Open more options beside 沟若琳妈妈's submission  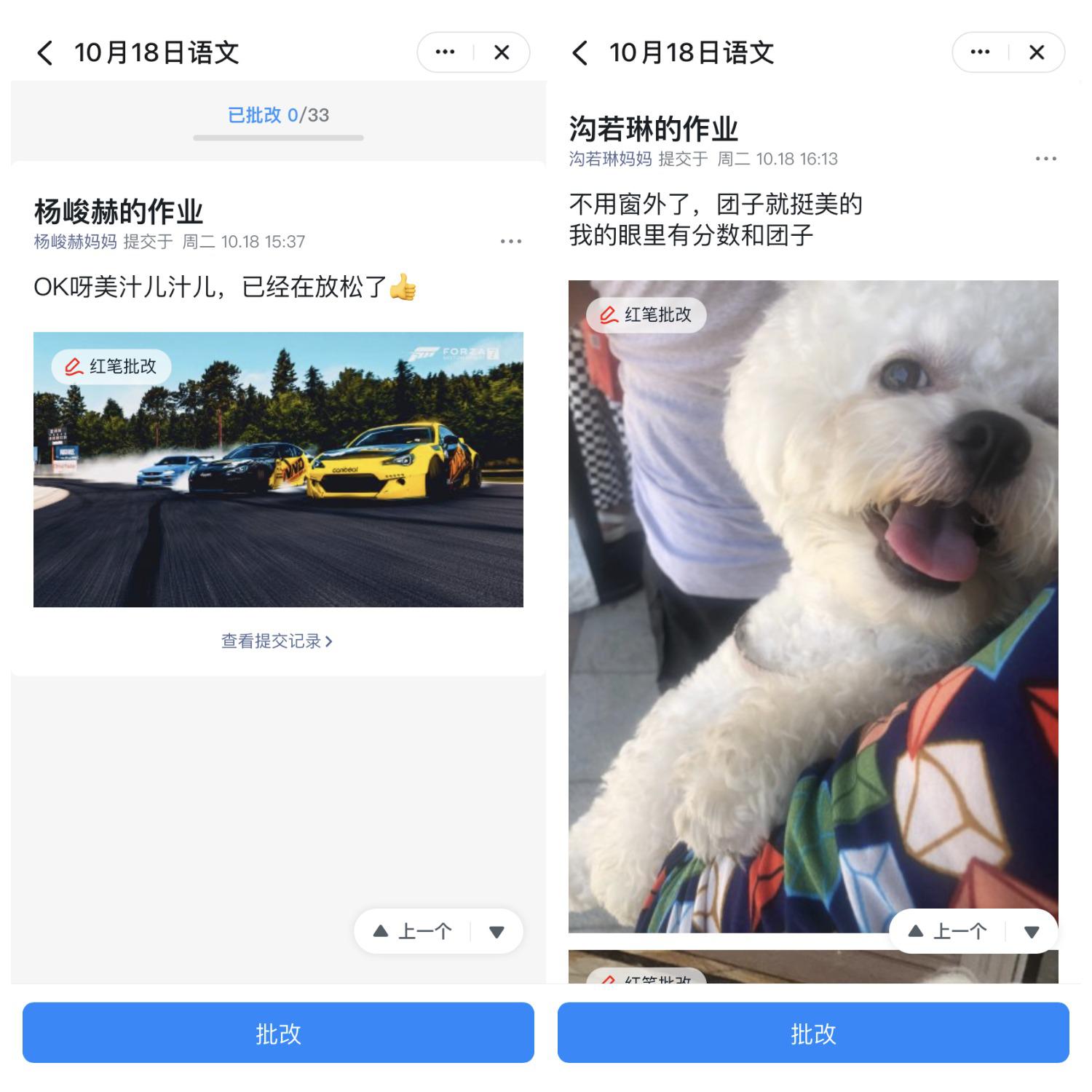point(1045,159)
